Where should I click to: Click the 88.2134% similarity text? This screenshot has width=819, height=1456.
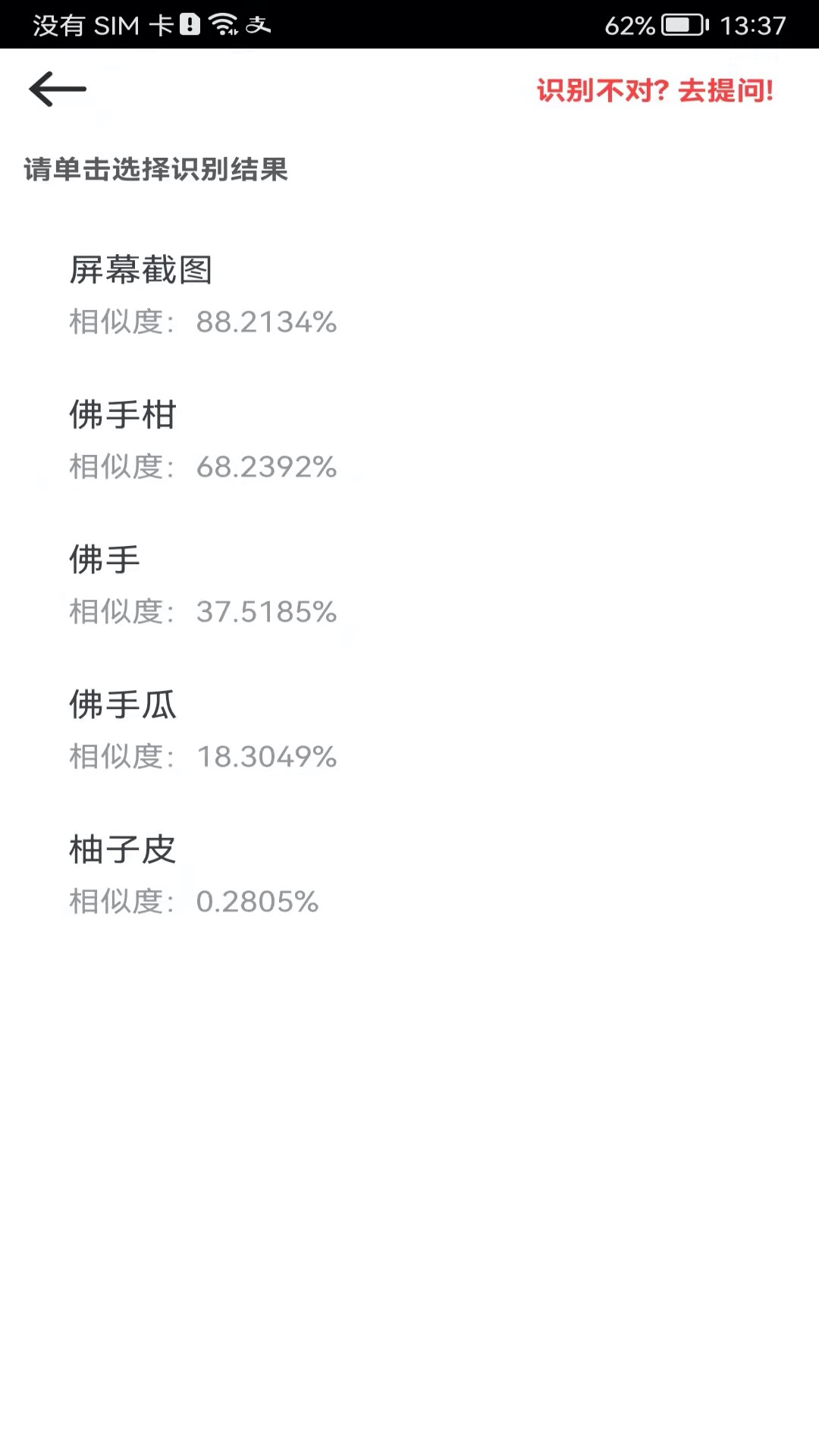point(202,323)
